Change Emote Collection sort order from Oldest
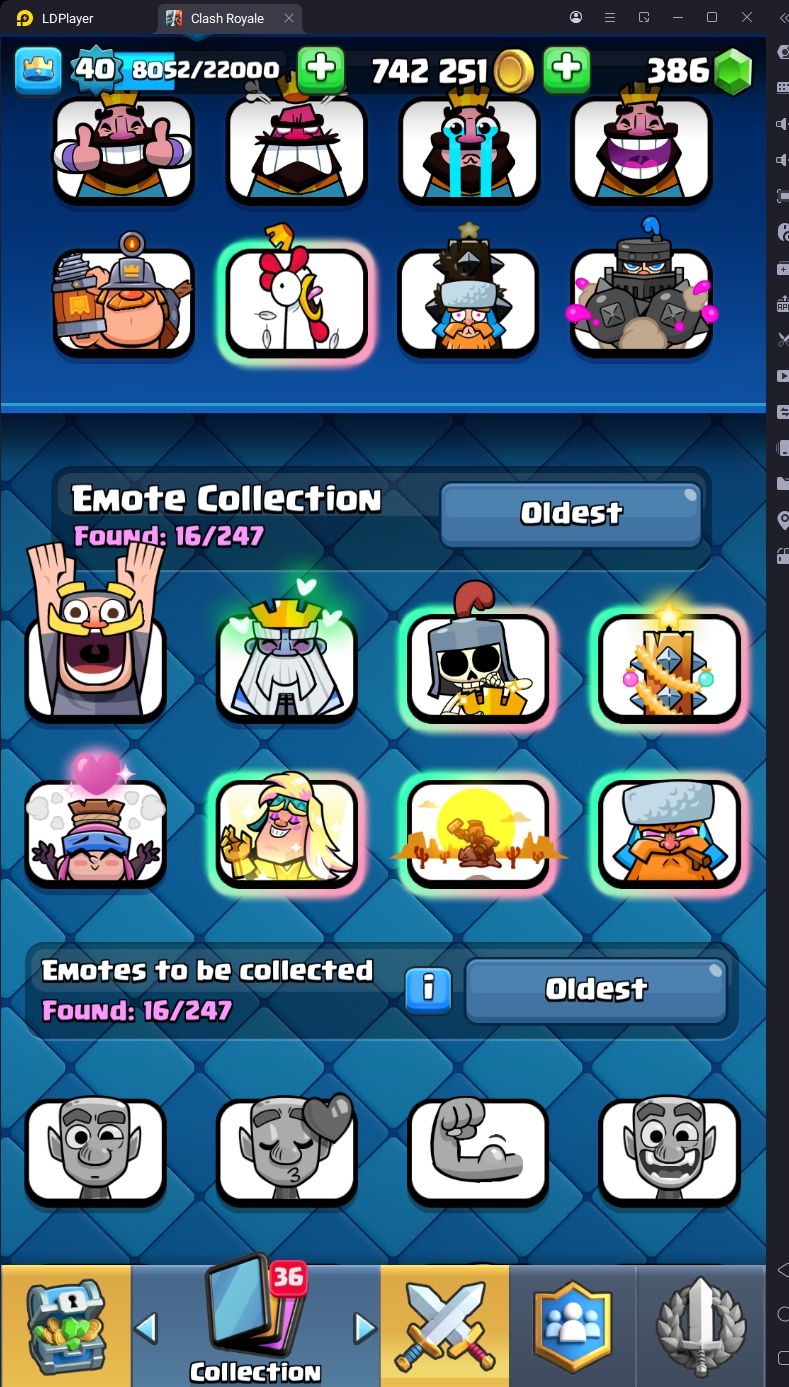This screenshot has width=789, height=1387. click(x=571, y=513)
